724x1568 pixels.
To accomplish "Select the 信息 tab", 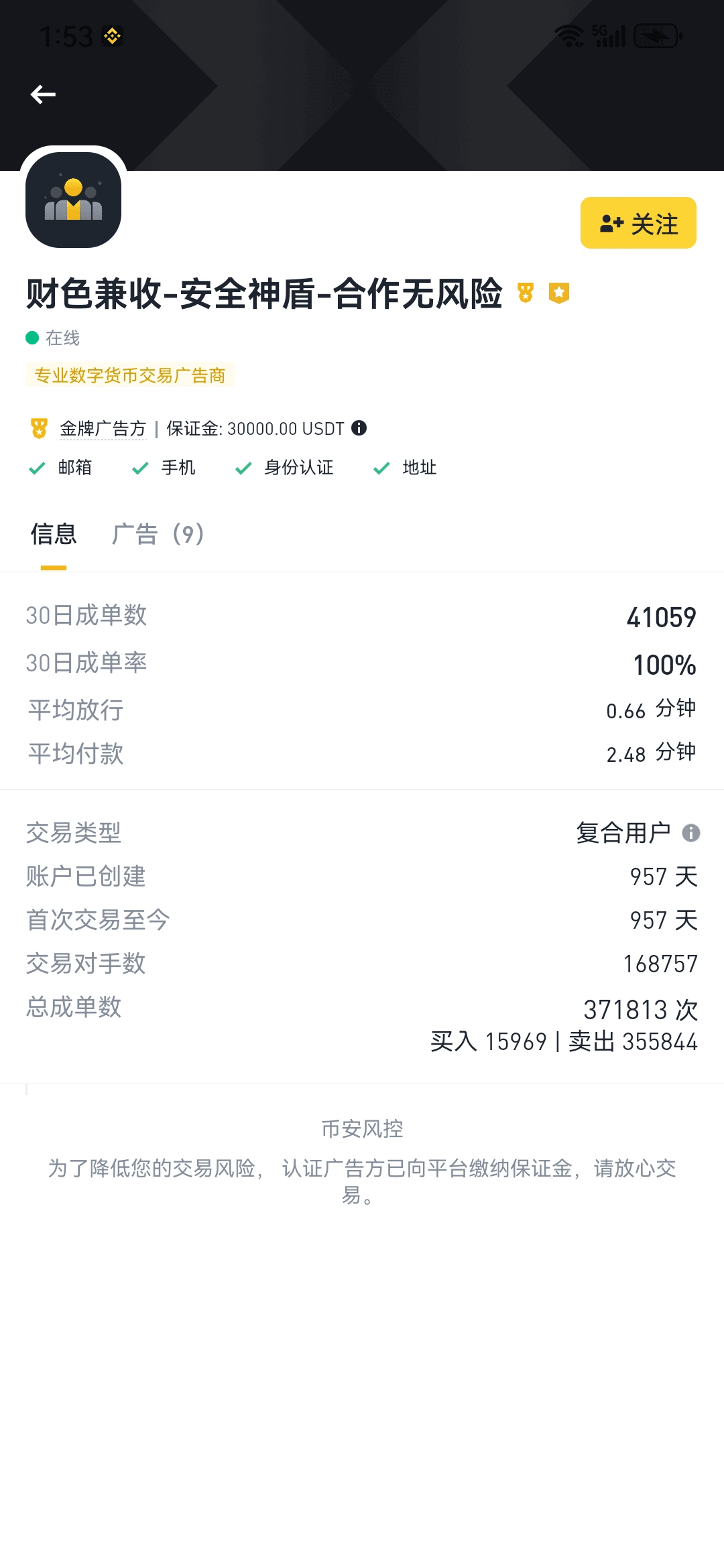I will tap(54, 534).
